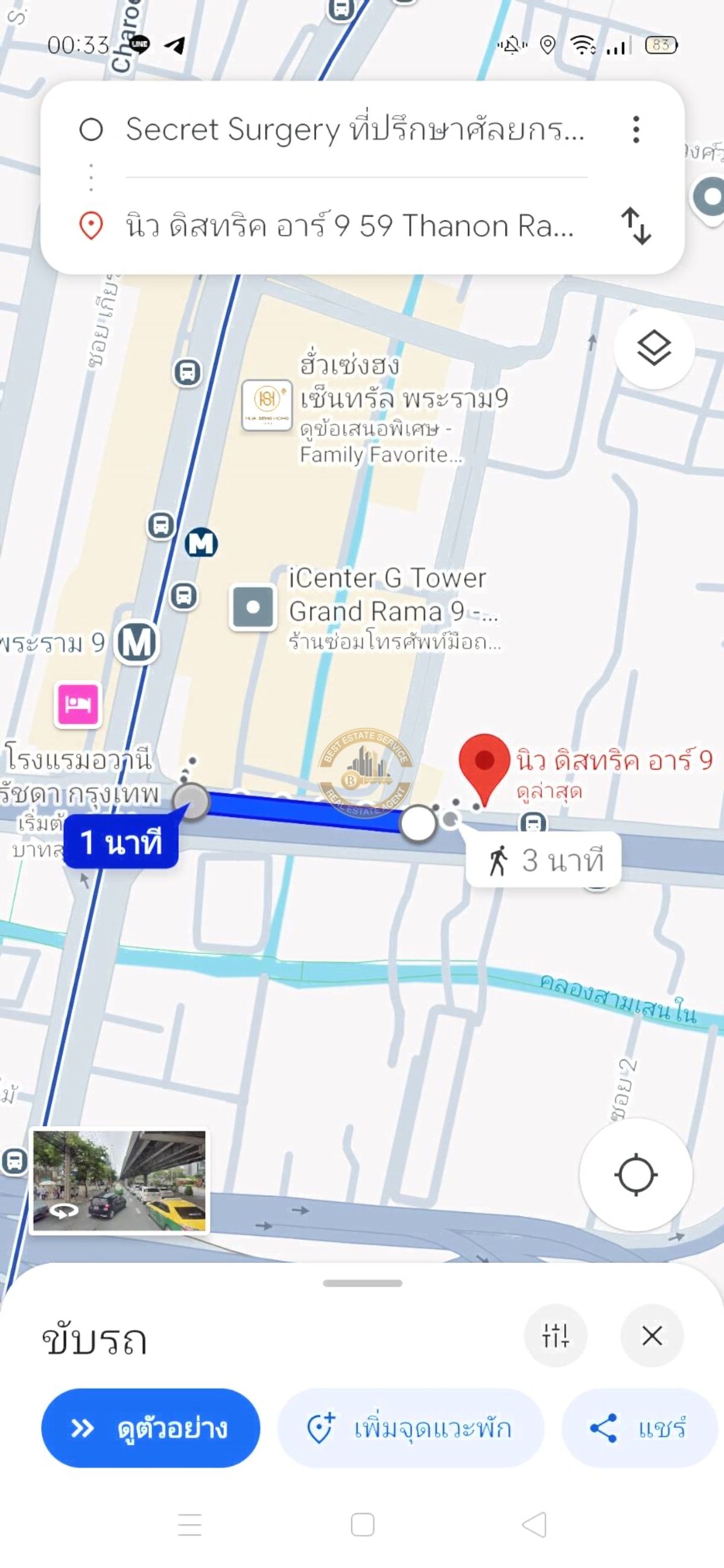Open the map layers button
724x1568 pixels.
tap(654, 348)
